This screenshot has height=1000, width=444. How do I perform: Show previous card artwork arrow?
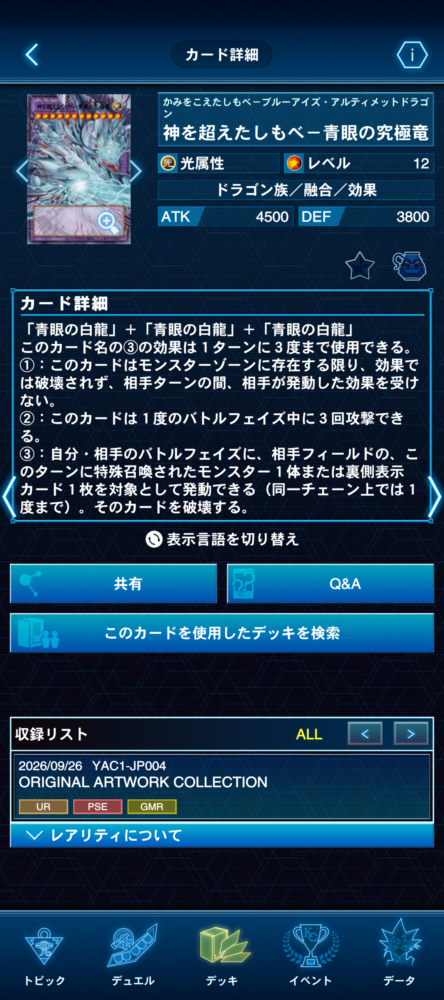[21, 170]
